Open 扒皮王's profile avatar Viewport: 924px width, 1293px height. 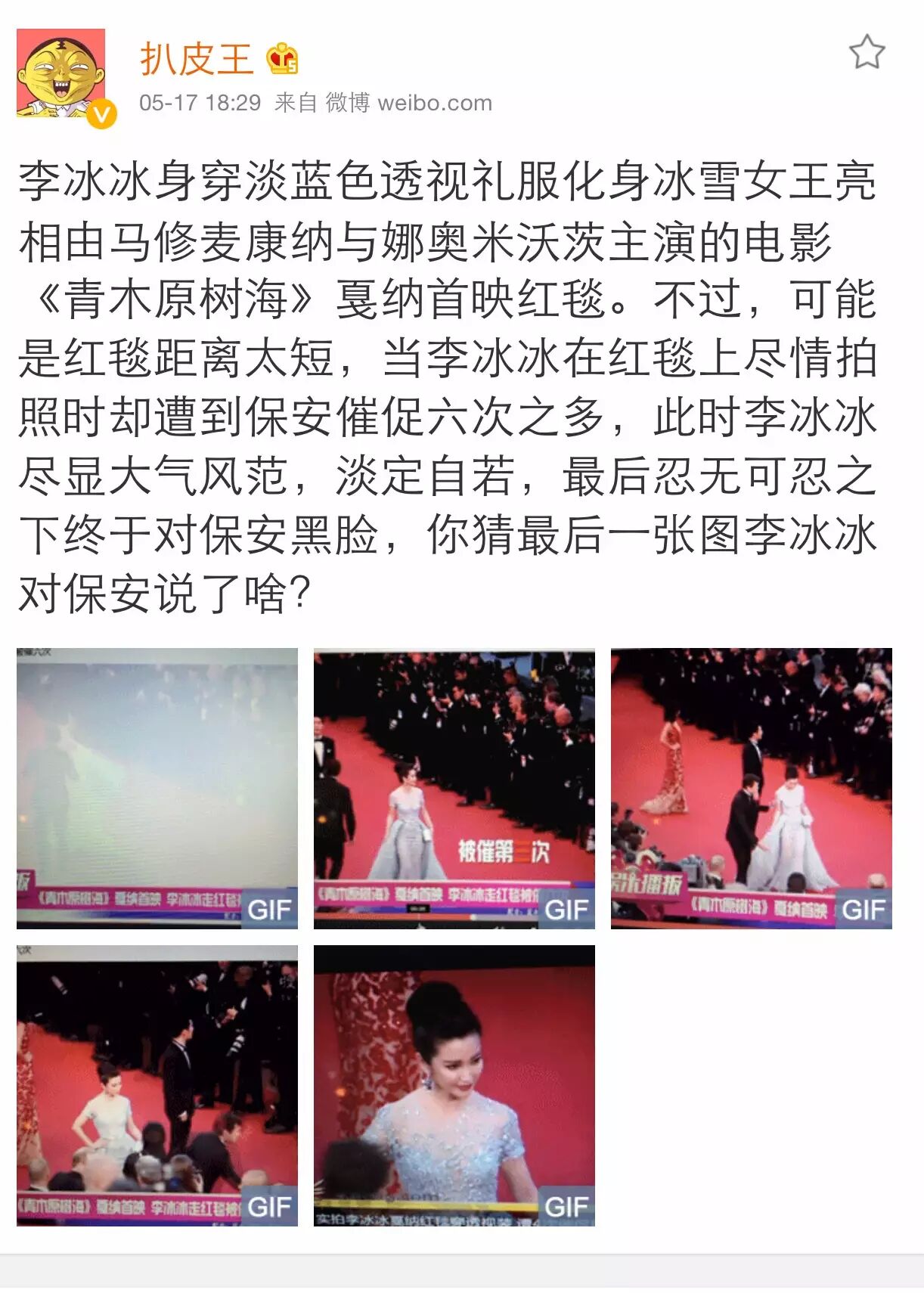[62, 74]
